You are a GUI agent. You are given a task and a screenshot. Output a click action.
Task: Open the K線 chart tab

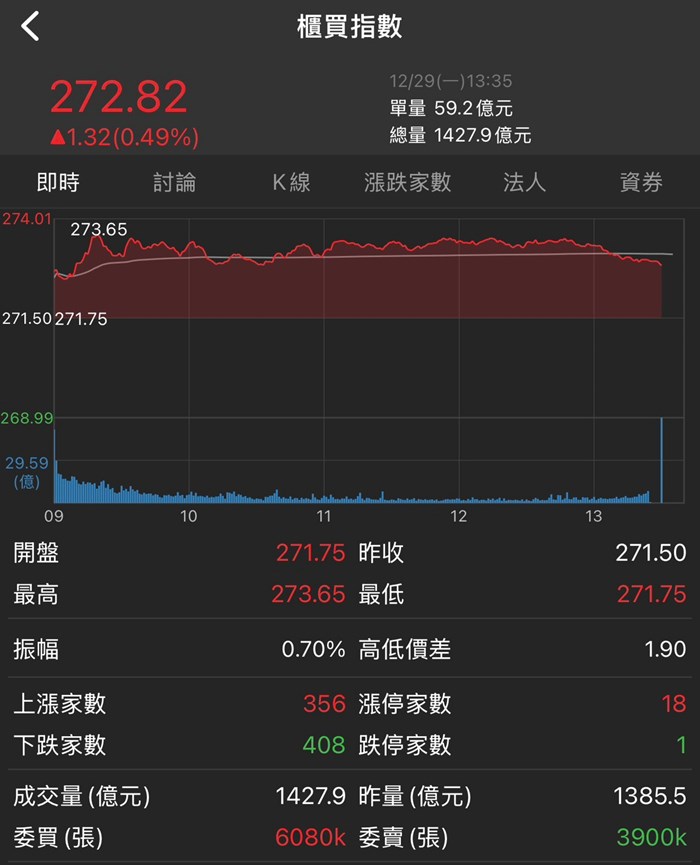[x=291, y=182]
